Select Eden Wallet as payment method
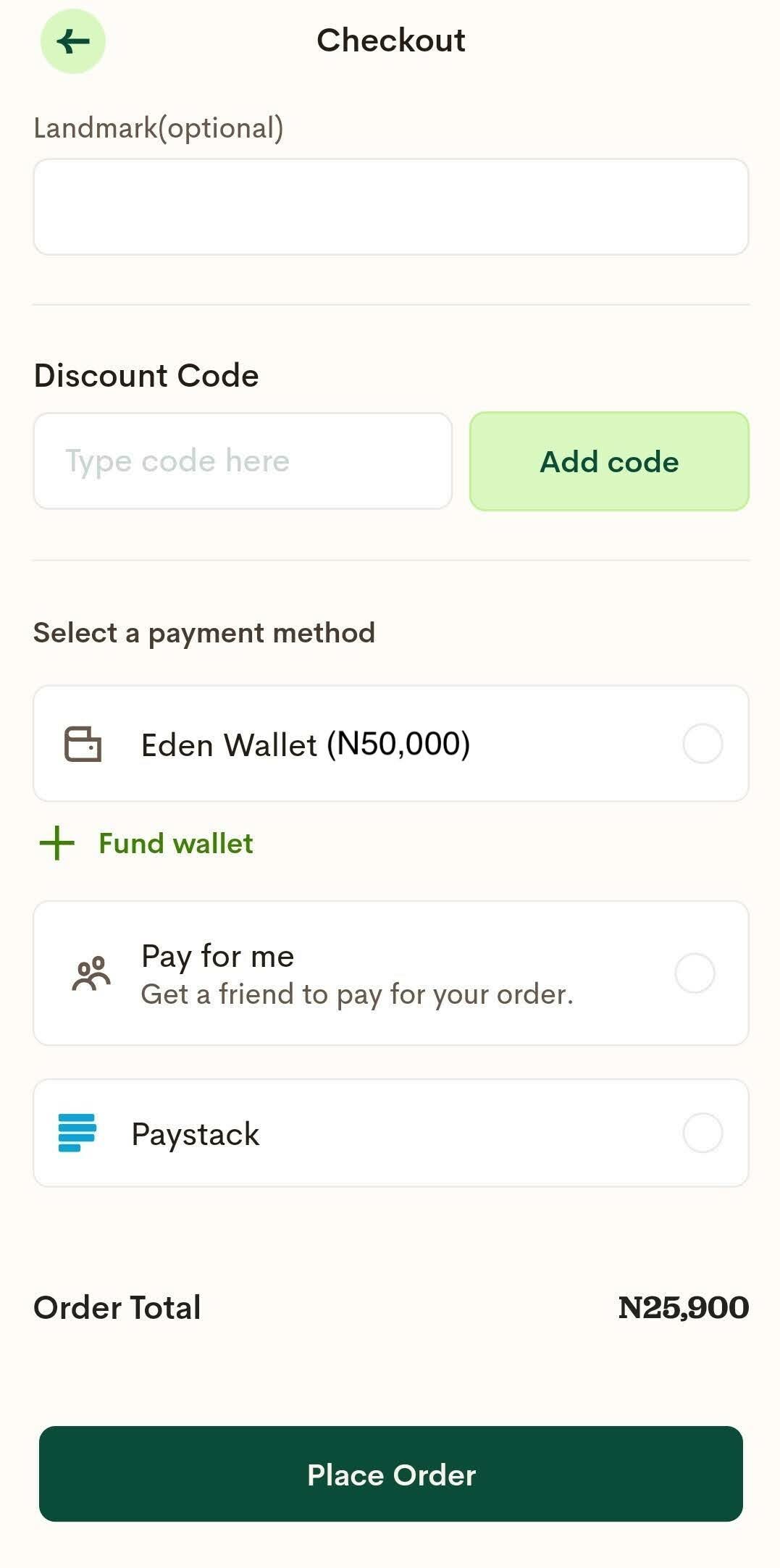 (x=391, y=744)
